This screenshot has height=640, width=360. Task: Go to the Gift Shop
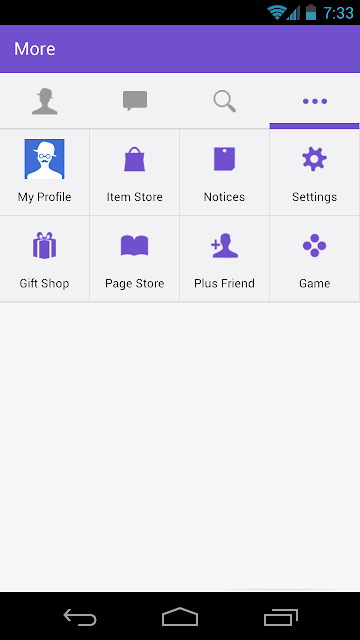[44, 259]
